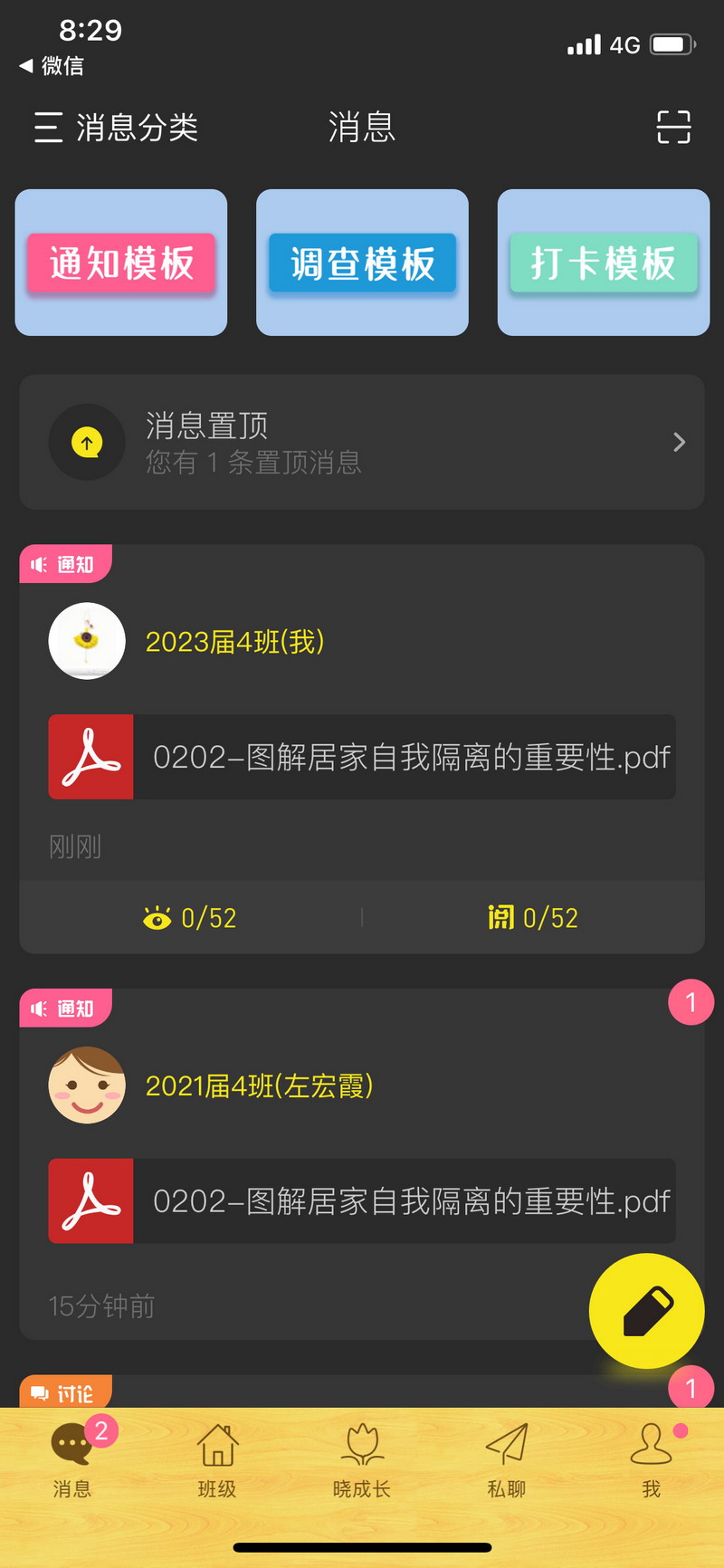View the 阅 0/52 read count
The image size is (724, 1568).
[x=533, y=918]
